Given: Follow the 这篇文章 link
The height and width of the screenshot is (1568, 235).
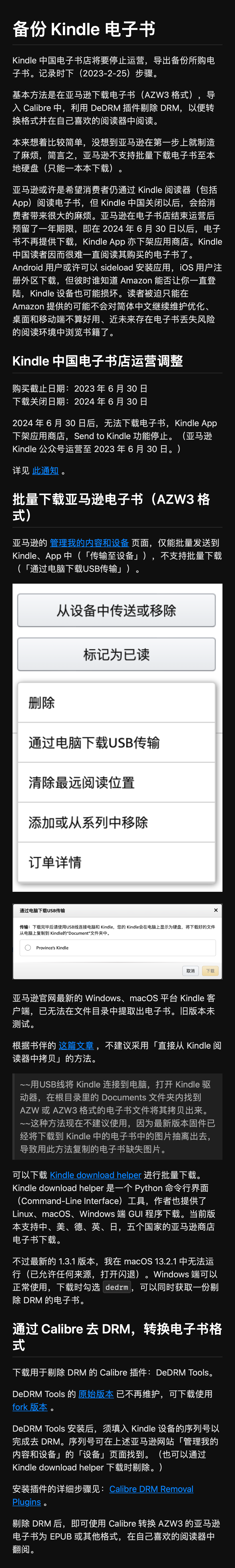Looking at the screenshot, I should pos(76,1045).
